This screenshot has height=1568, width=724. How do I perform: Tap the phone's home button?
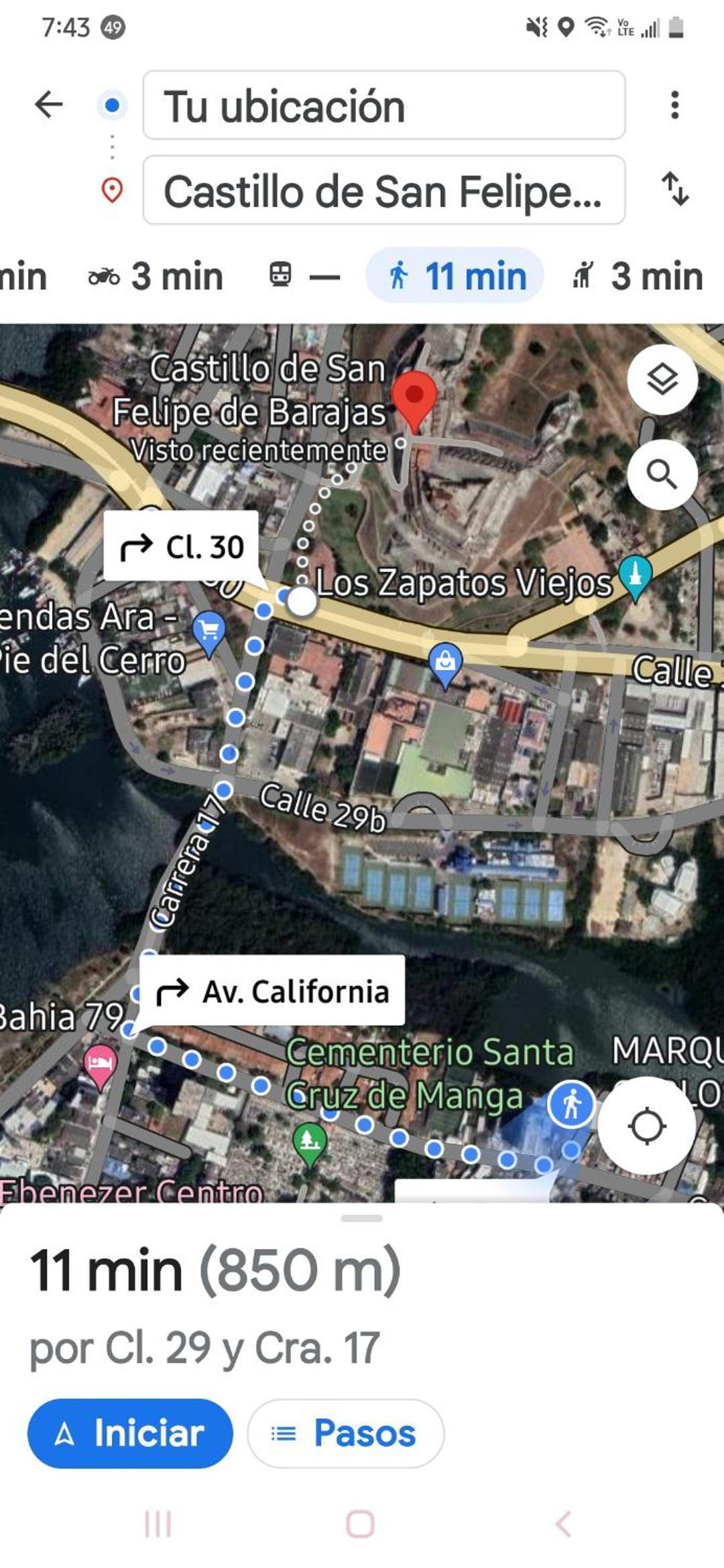pyautogui.click(x=360, y=1524)
